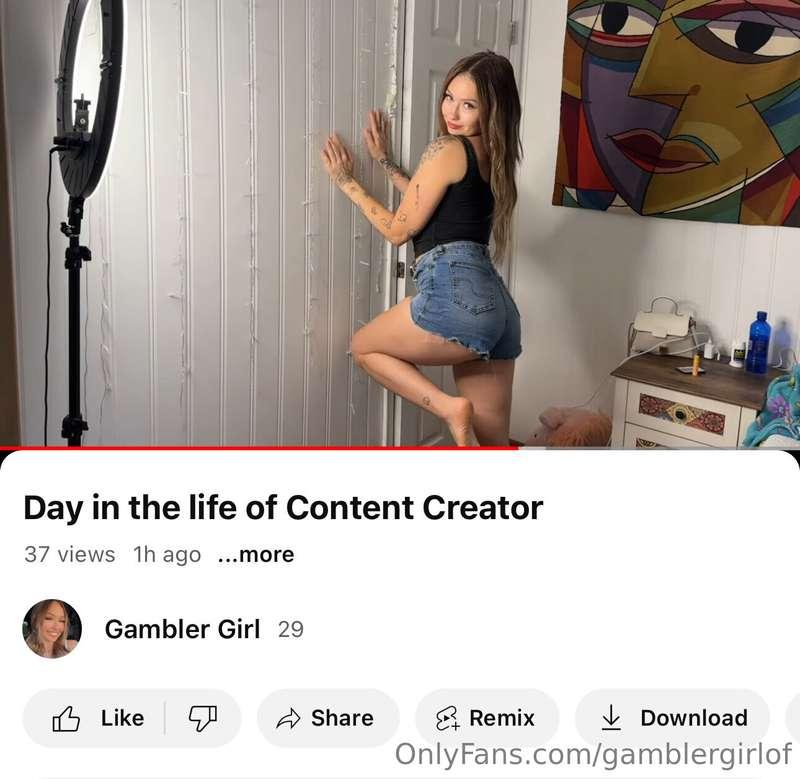Dislike this video with thumbs down
This screenshot has width=800, height=779.
(x=202, y=718)
